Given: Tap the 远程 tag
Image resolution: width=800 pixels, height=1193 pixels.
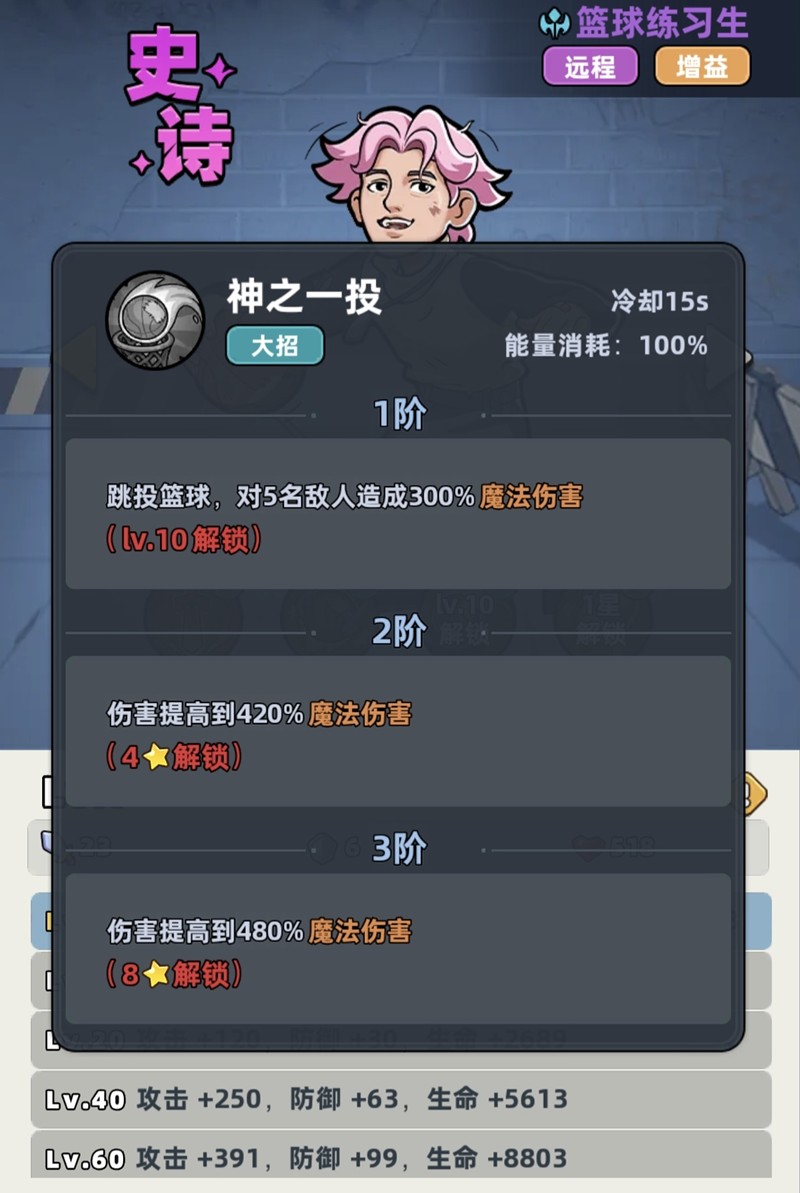Looking at the screenshot, I should (x=591, y=67).
